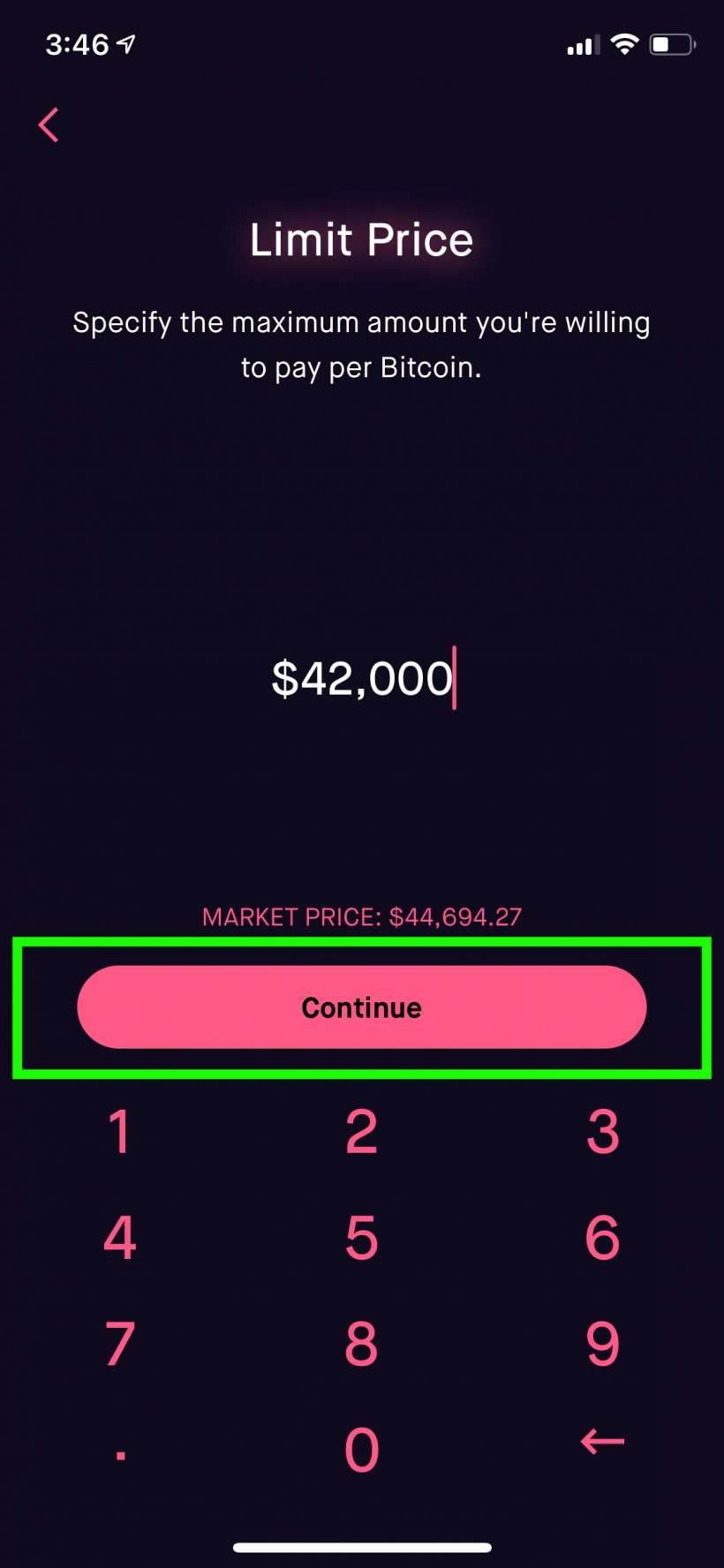724x1568 pixels.
Task: Enter digit 0 on keypad
Action: pyautogui.click(x=362, y=1450)
